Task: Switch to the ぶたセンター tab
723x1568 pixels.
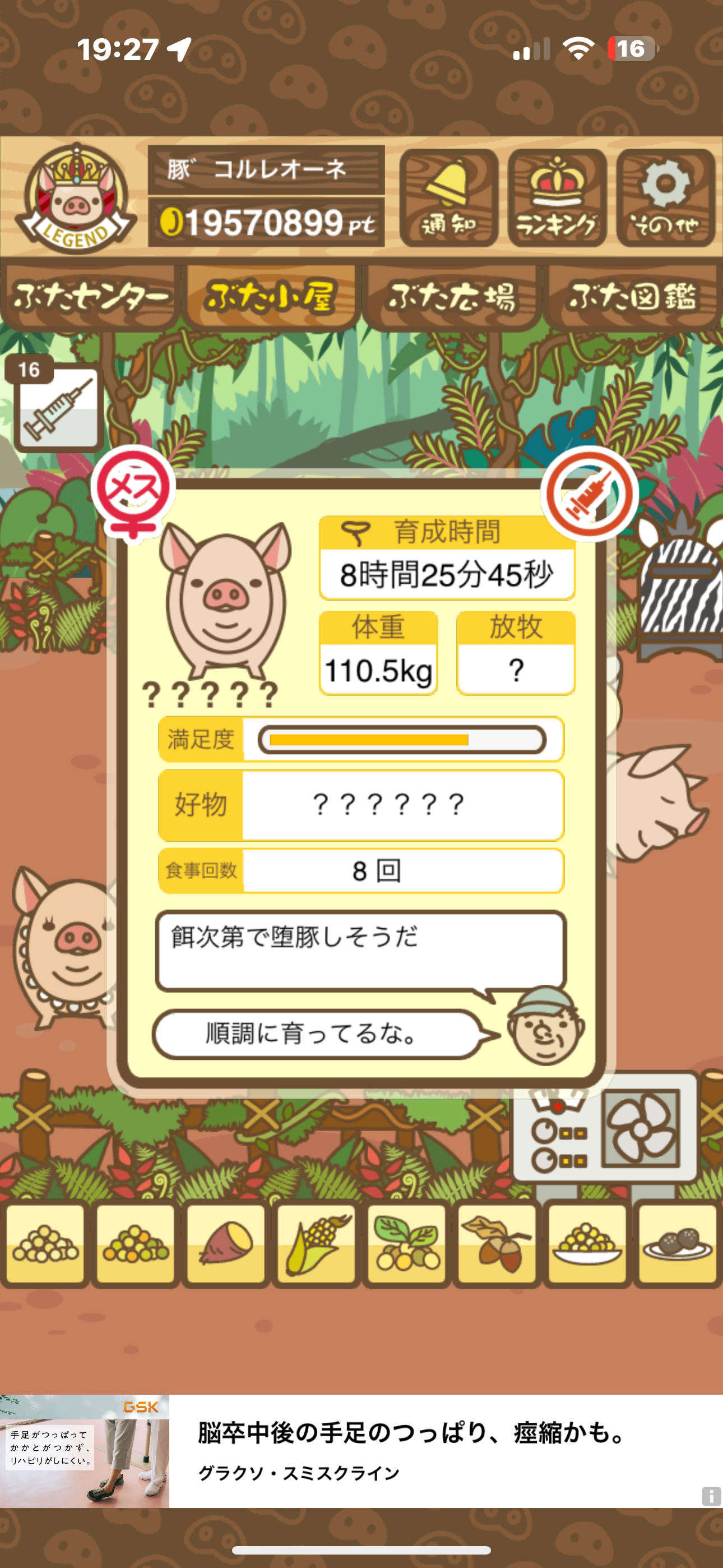Action: pos(90,298)
